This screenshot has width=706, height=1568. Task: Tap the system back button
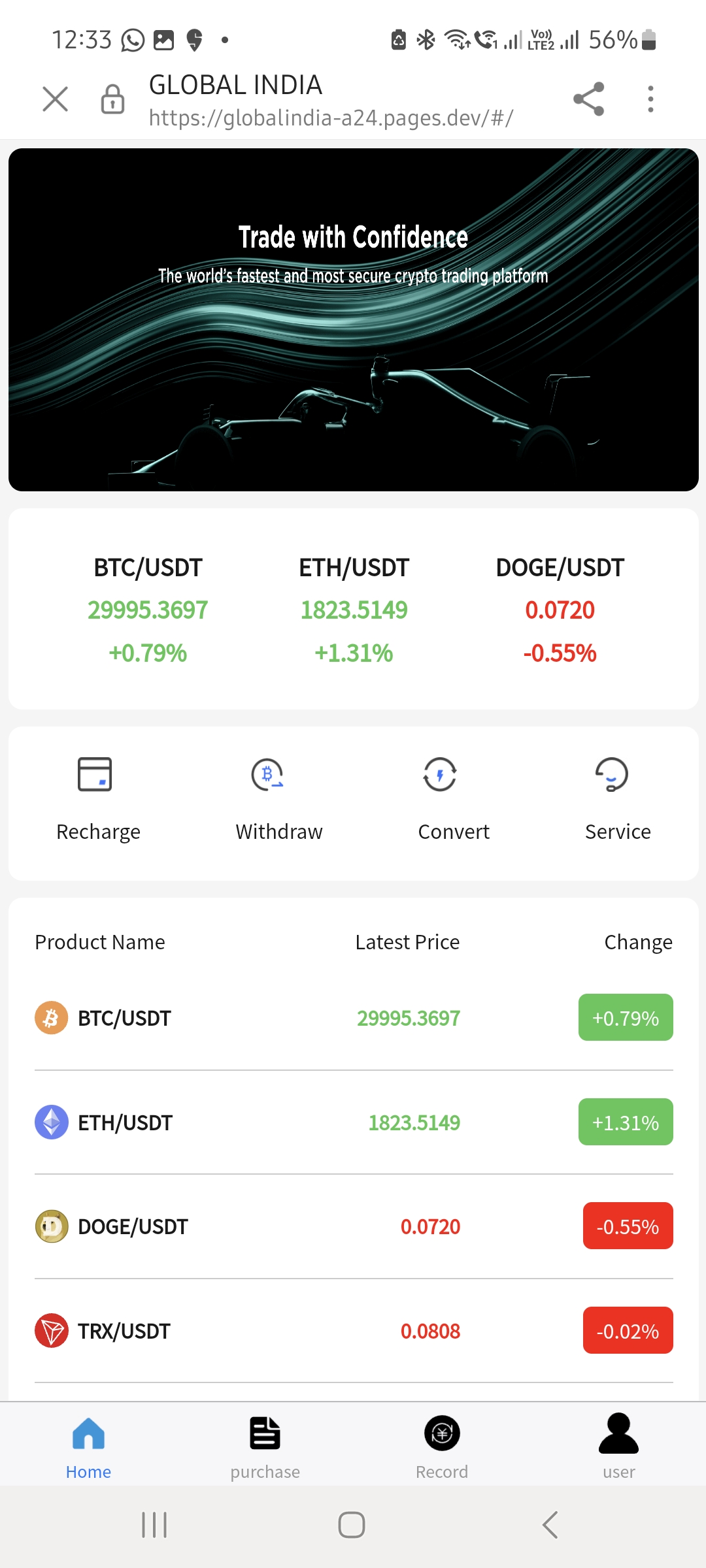(x=550, y=1525)
